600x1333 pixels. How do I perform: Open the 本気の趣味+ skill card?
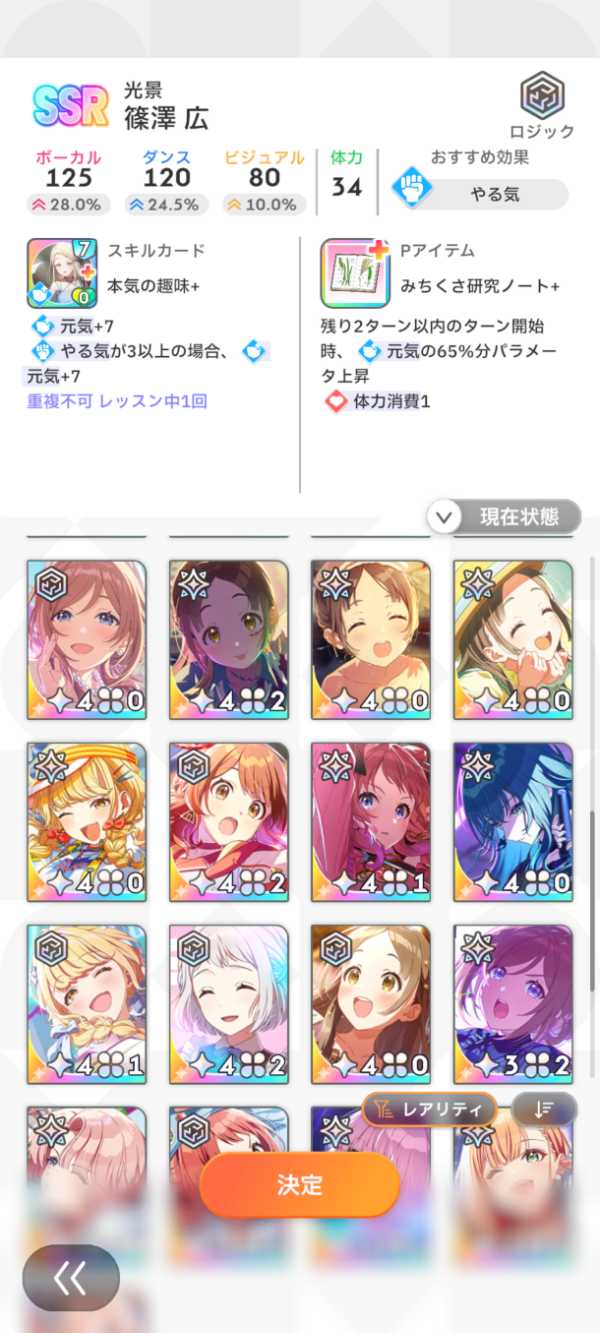tap(59, 272)
